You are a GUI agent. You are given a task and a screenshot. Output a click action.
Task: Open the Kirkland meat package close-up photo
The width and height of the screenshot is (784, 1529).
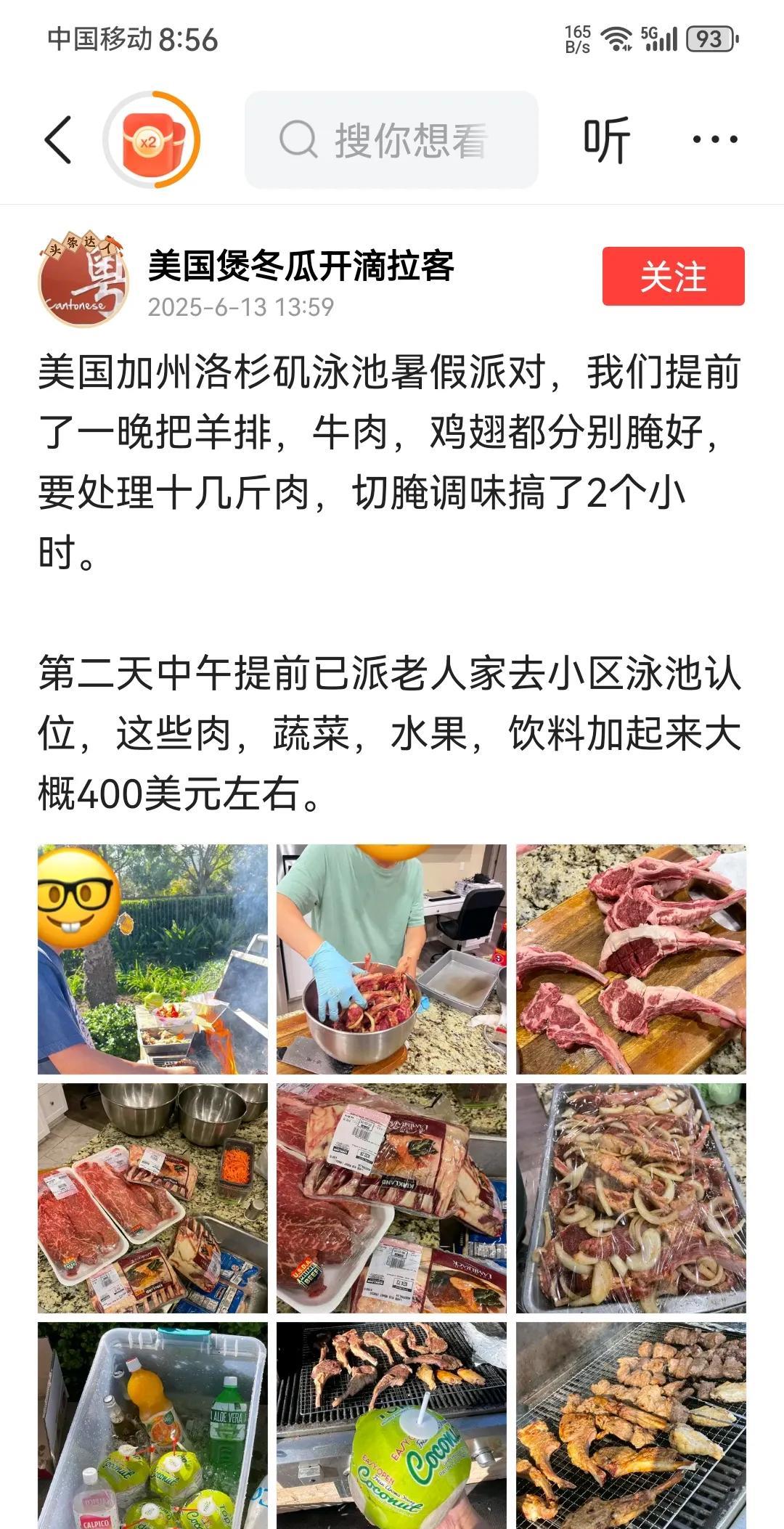tap(391, 1198)
